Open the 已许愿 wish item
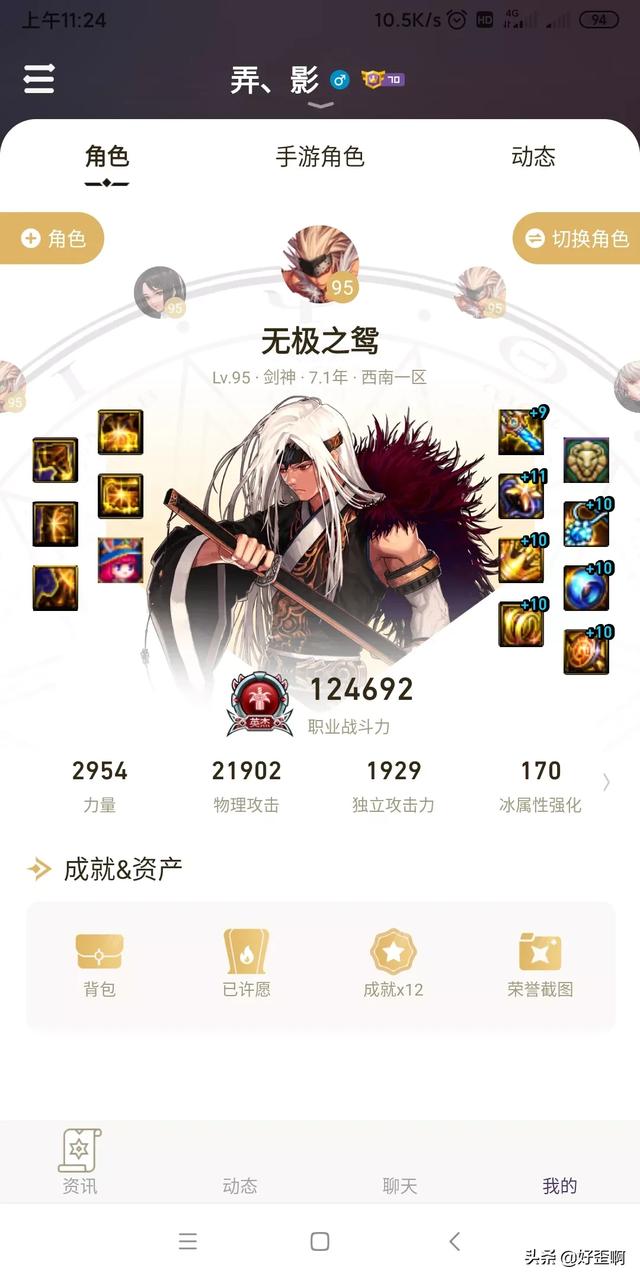 pos(246,965)
